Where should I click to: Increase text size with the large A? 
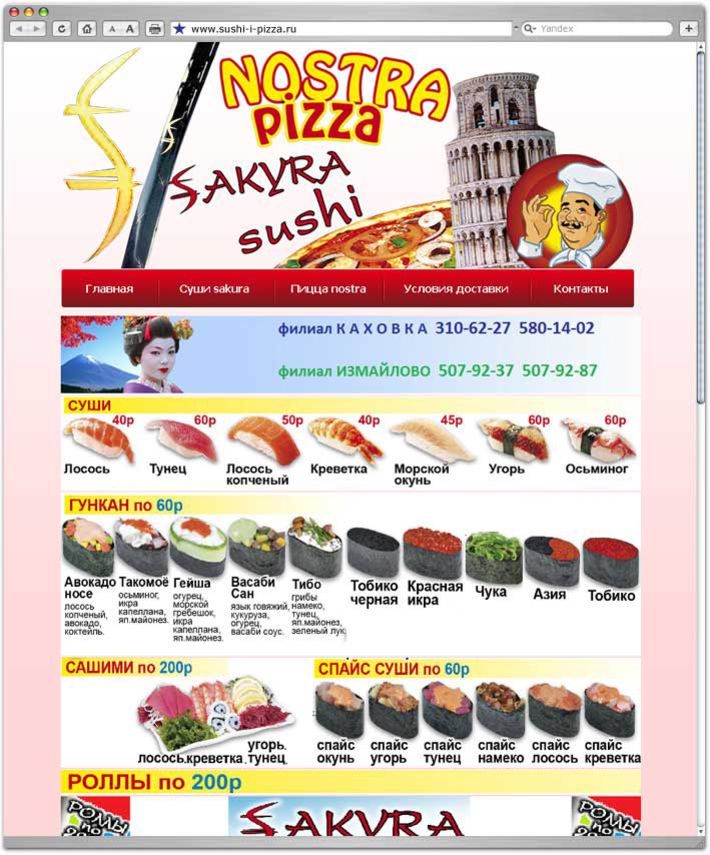130,29
